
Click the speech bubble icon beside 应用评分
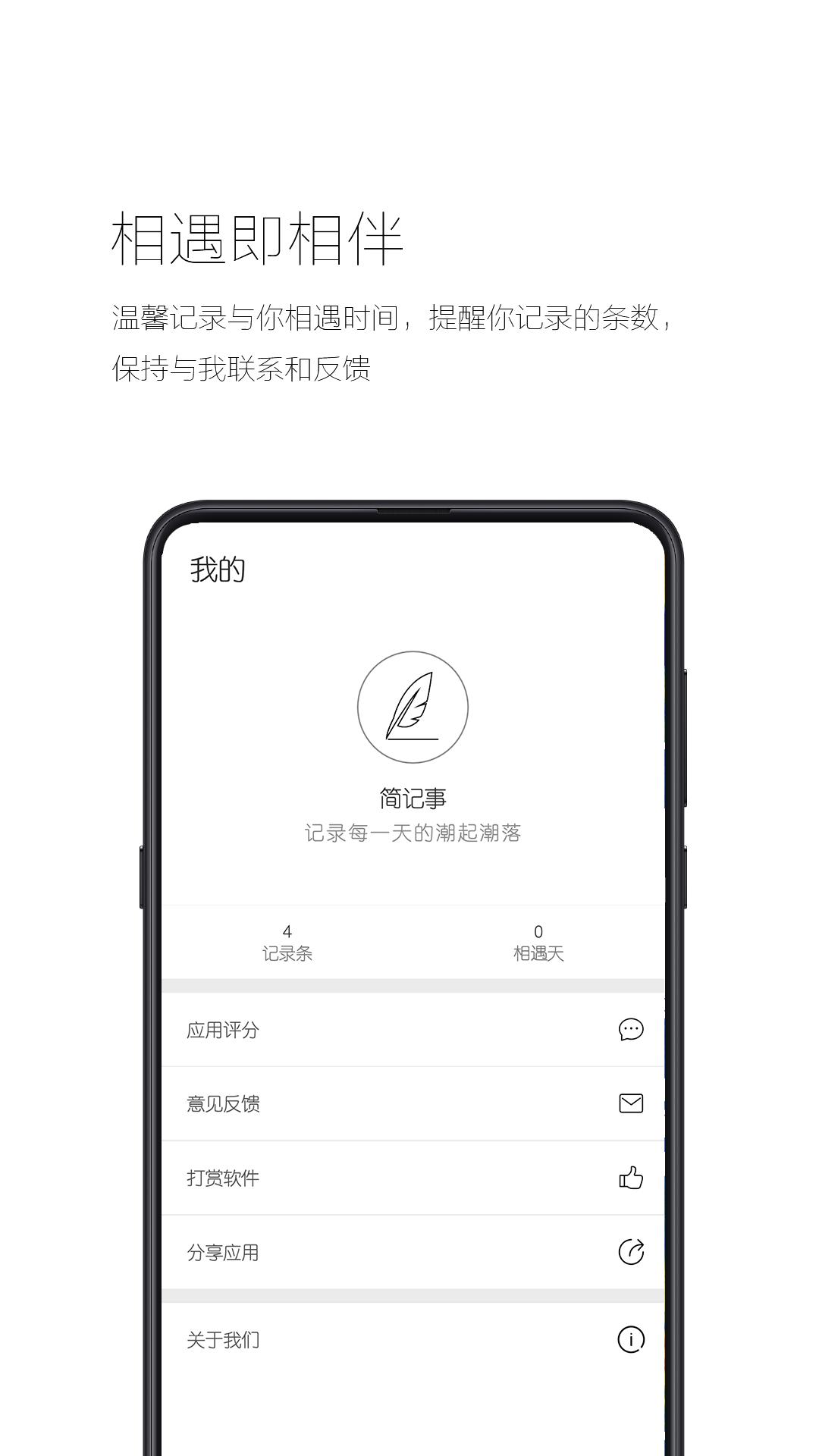pyautogui.click(x=630, y=1030)
